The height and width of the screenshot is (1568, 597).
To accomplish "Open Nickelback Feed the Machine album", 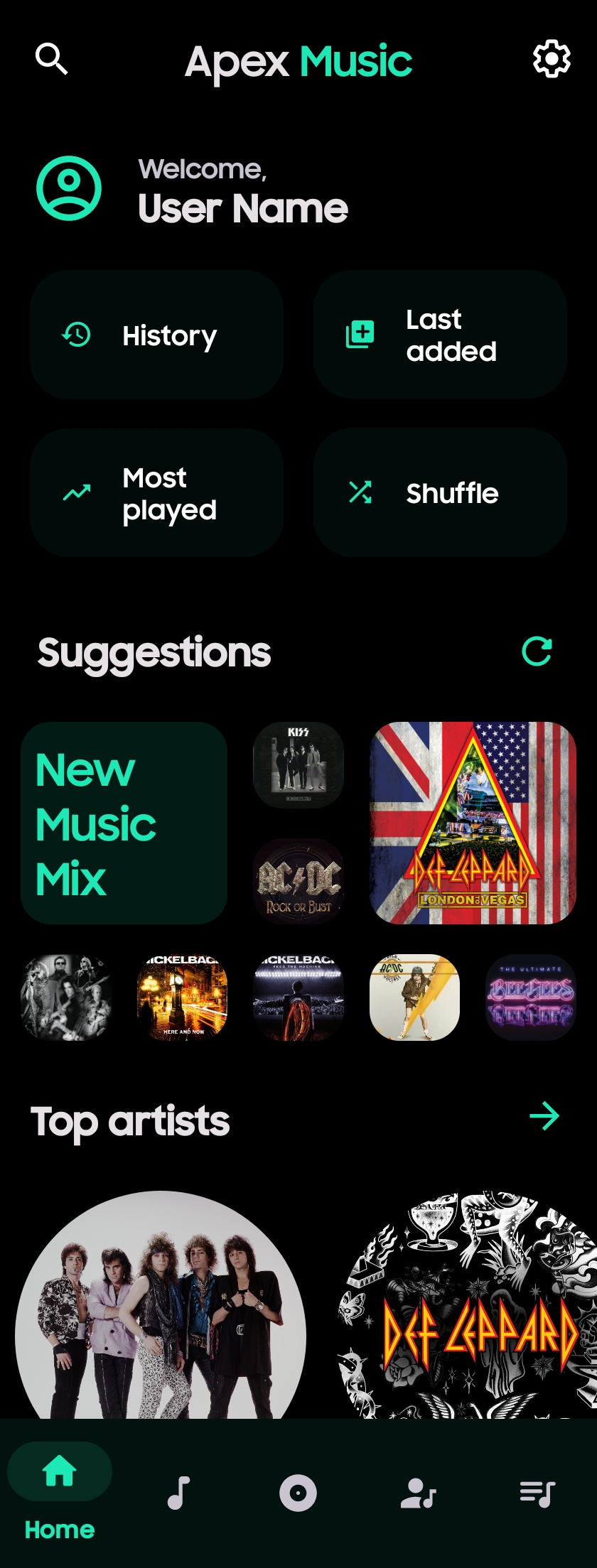I will point(298,997).
